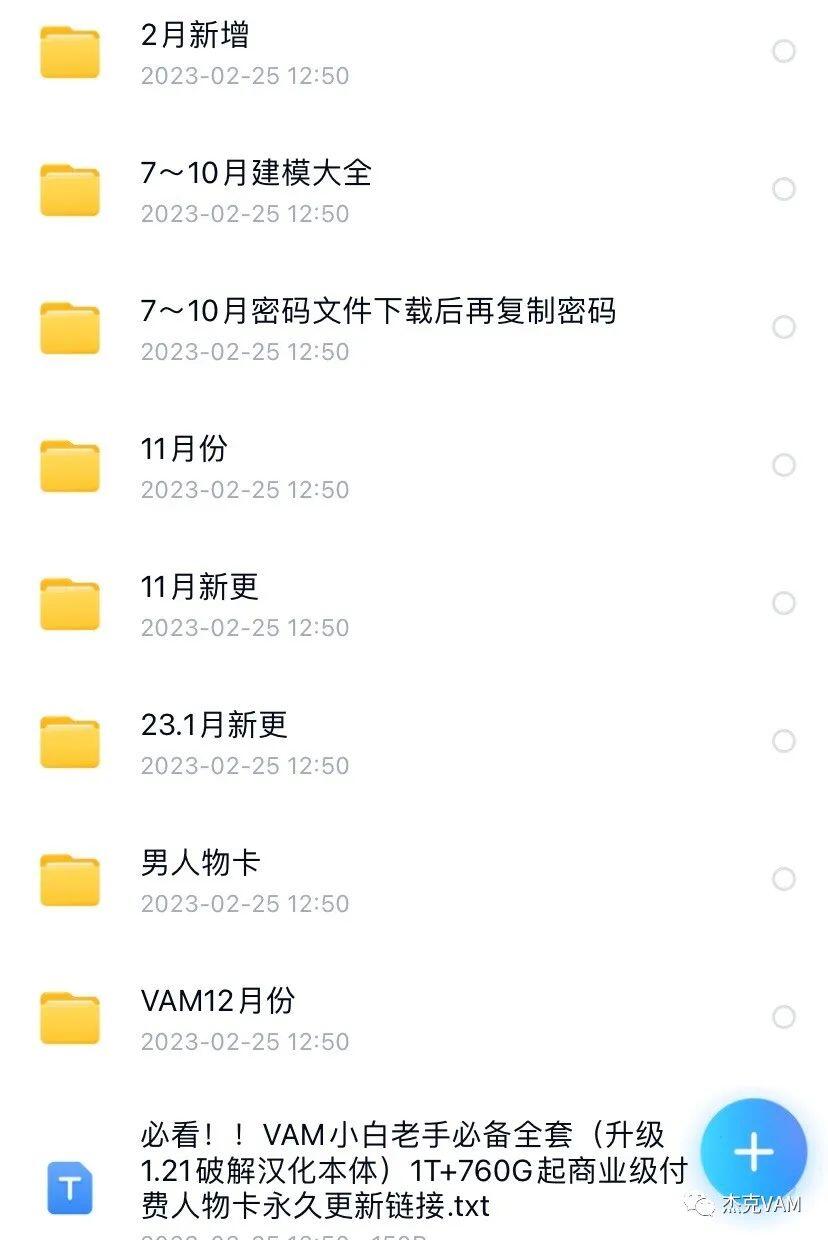The image size is (828, 1240).
Task: Select 23.1月新更 using its selection circle
Action: click(x=784, y=741)
